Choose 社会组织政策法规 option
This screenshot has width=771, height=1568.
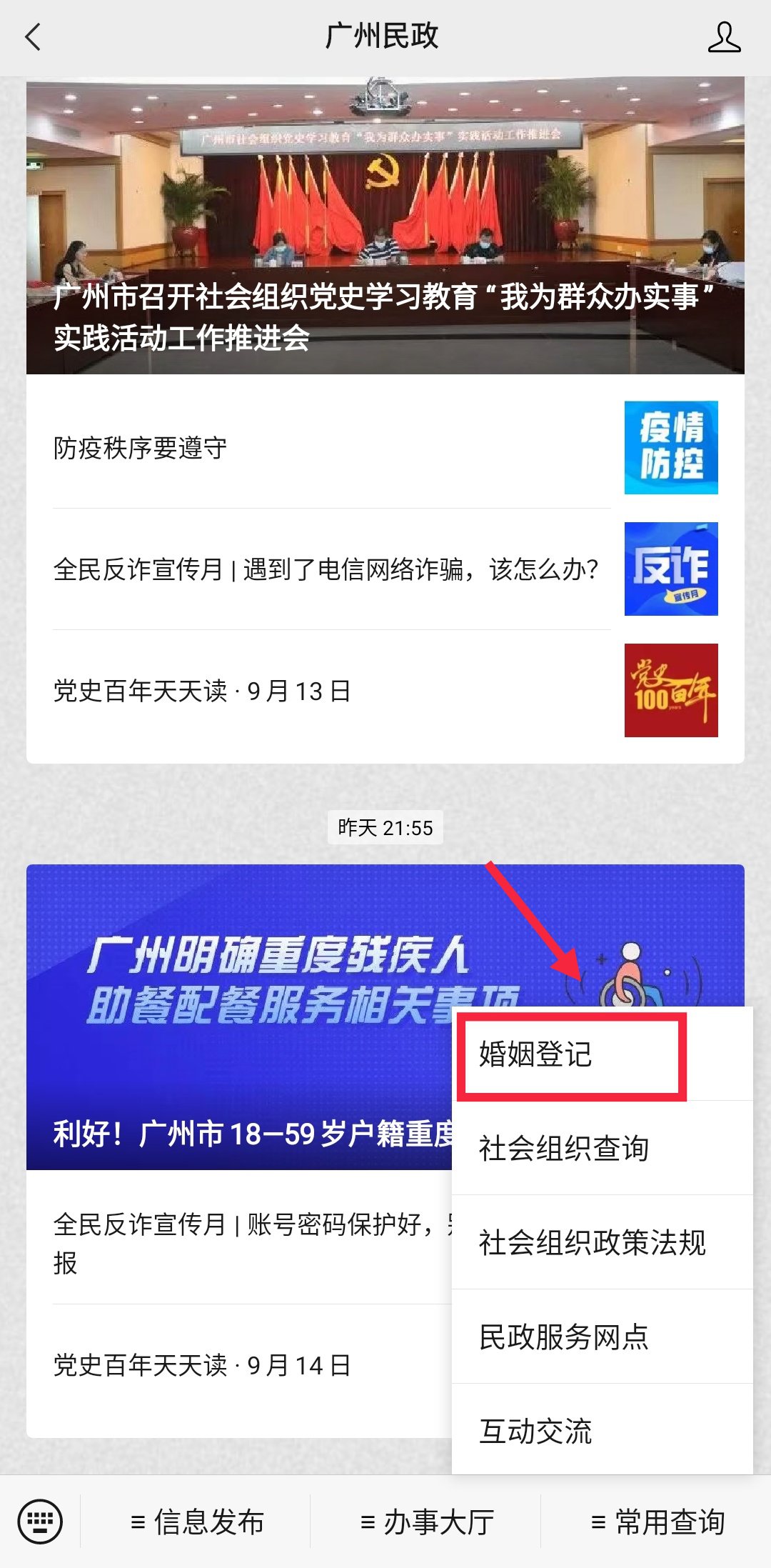(602, 1243)
